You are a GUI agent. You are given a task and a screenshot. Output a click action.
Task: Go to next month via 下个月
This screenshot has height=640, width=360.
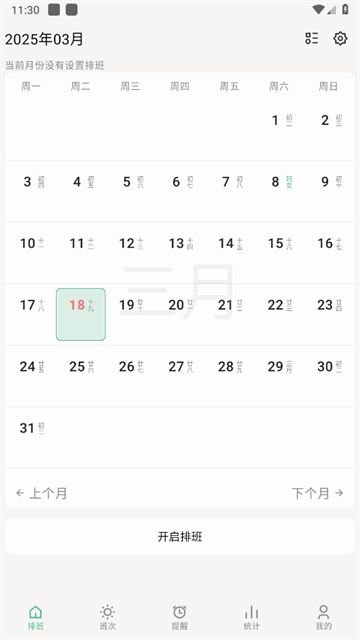click(x=318, y=493)
